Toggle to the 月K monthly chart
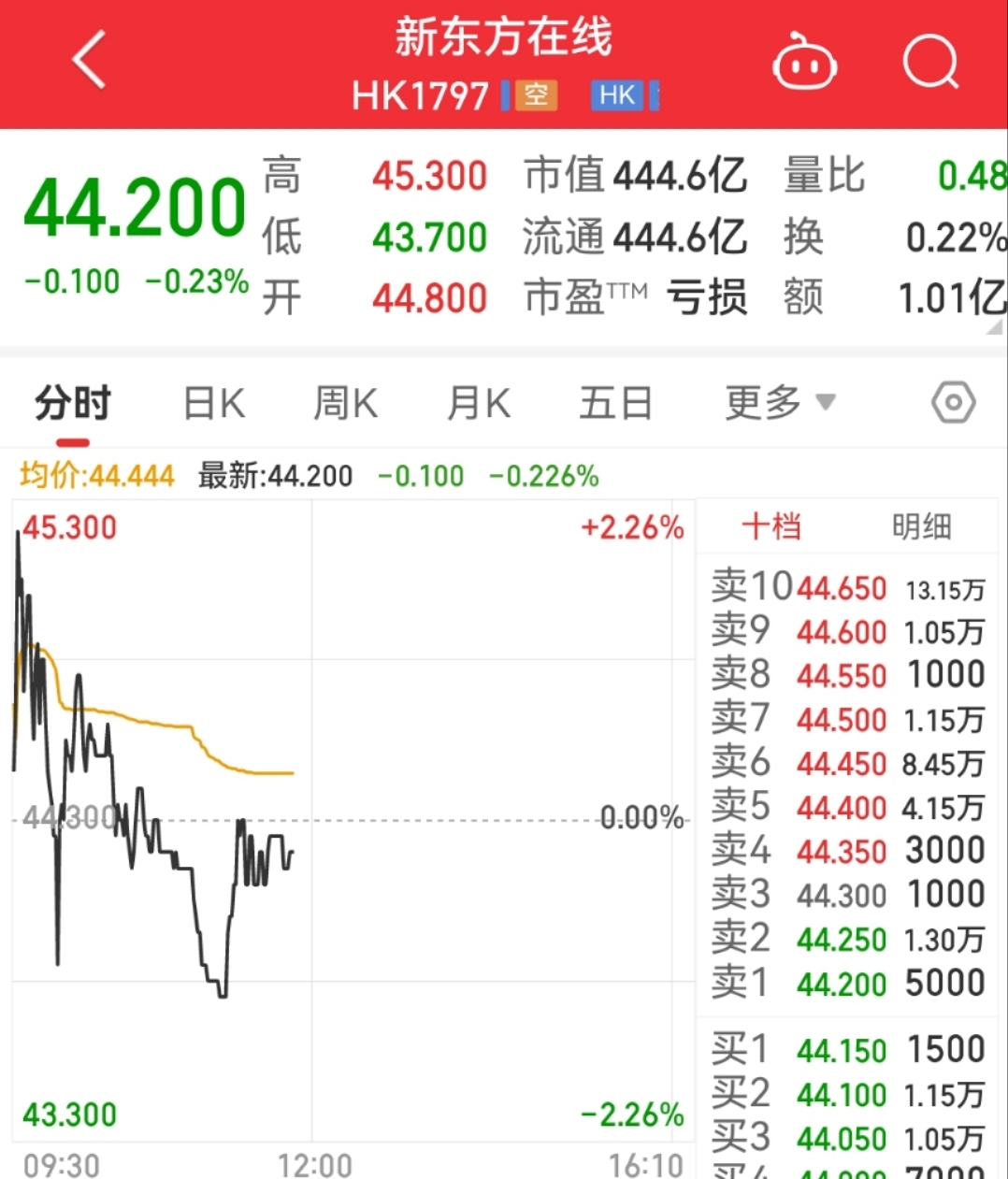The width and height of the screenshot is (1008, 1179). pos(477,402)
